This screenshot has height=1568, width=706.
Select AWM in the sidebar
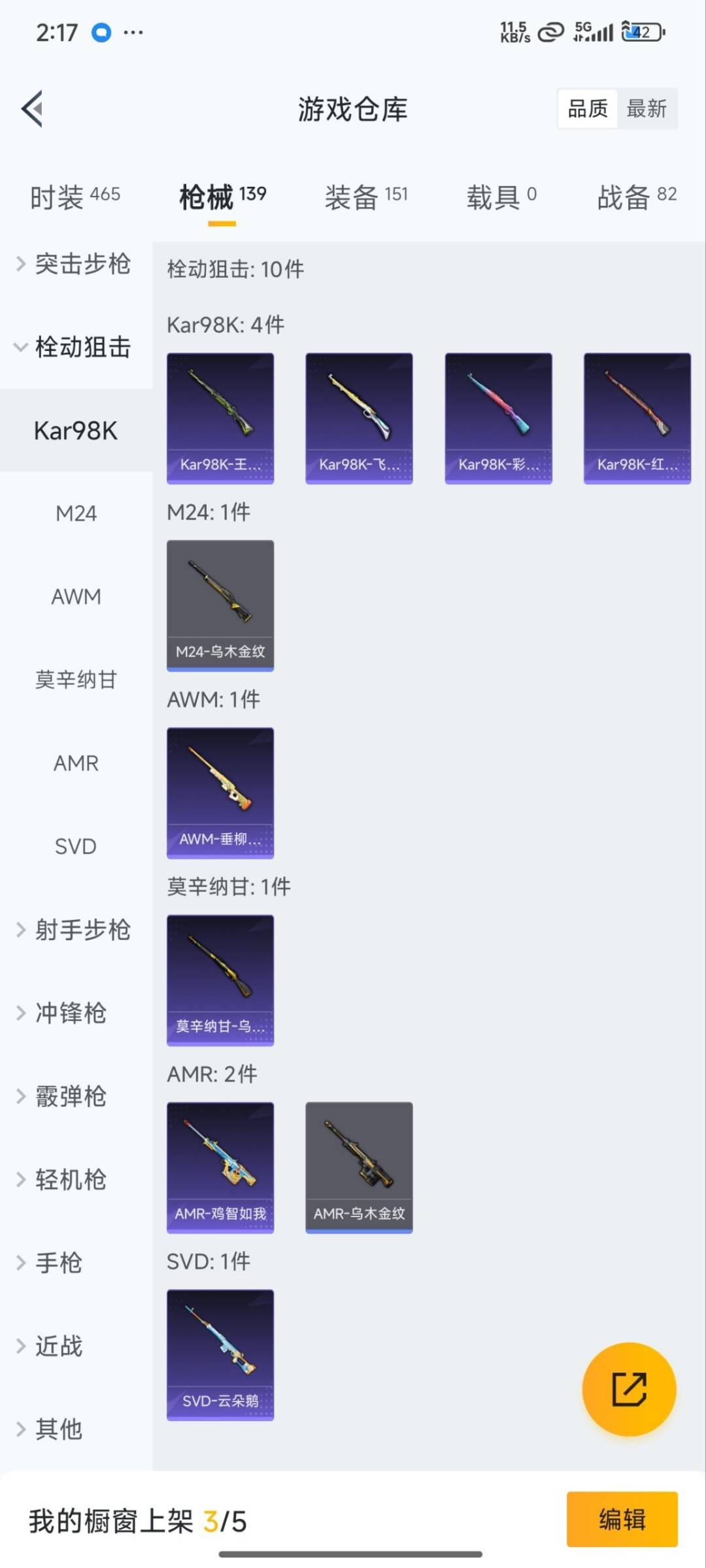pyautogui.click(x=76, y=596)
